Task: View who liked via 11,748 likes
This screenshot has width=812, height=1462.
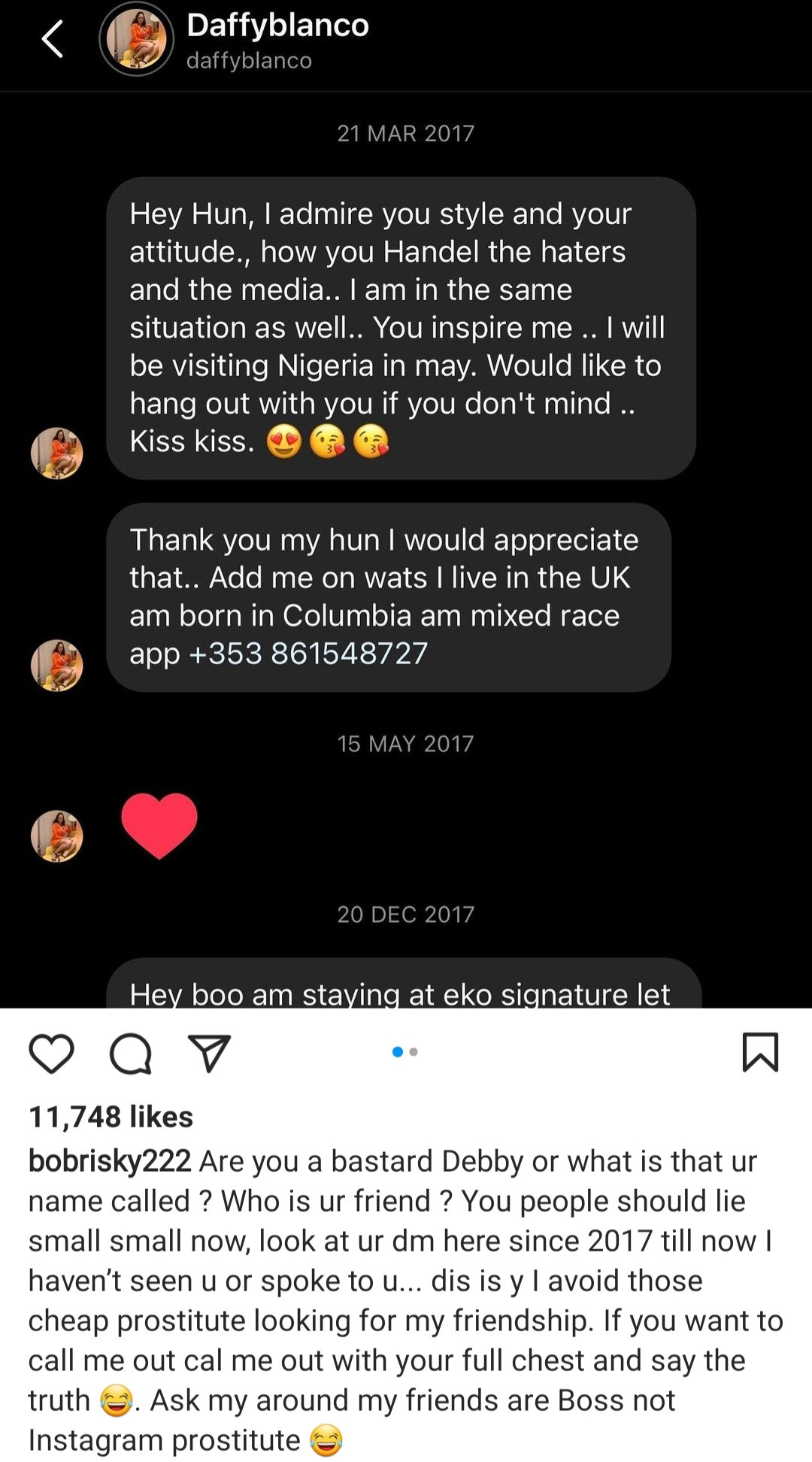Action: [x=111, y=1117]
